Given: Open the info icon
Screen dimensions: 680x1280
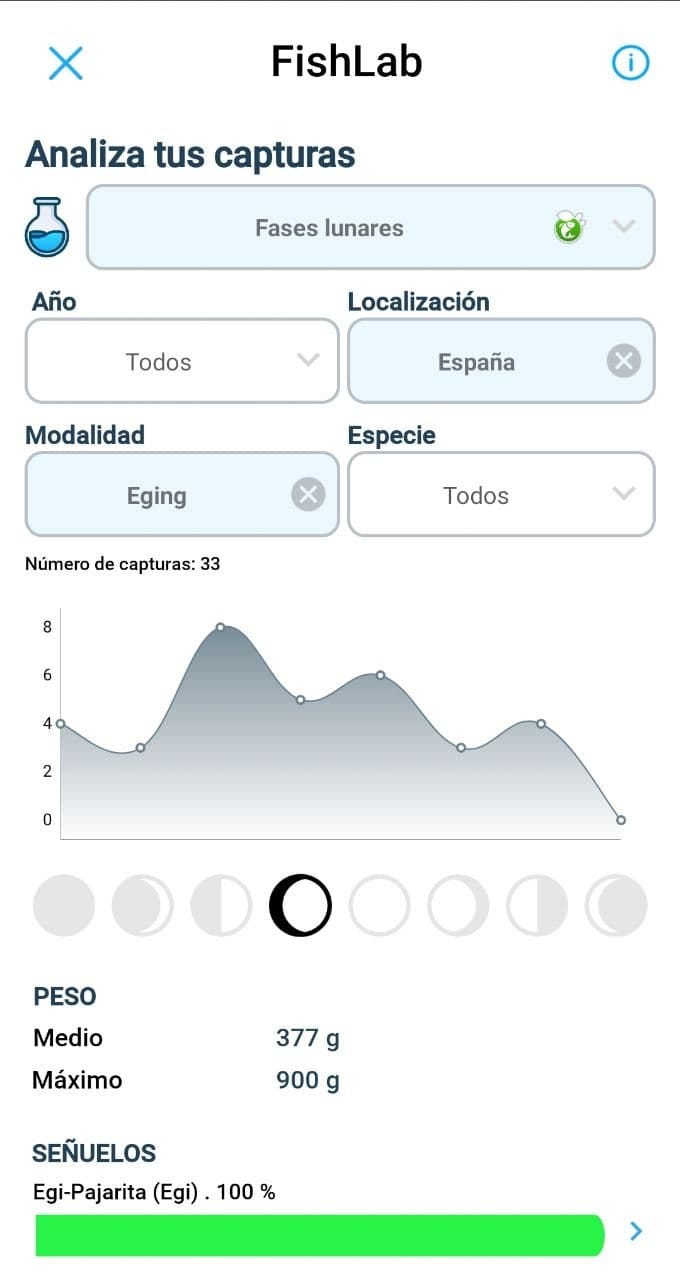Looking at the screenshot, I should pos(630,63).
